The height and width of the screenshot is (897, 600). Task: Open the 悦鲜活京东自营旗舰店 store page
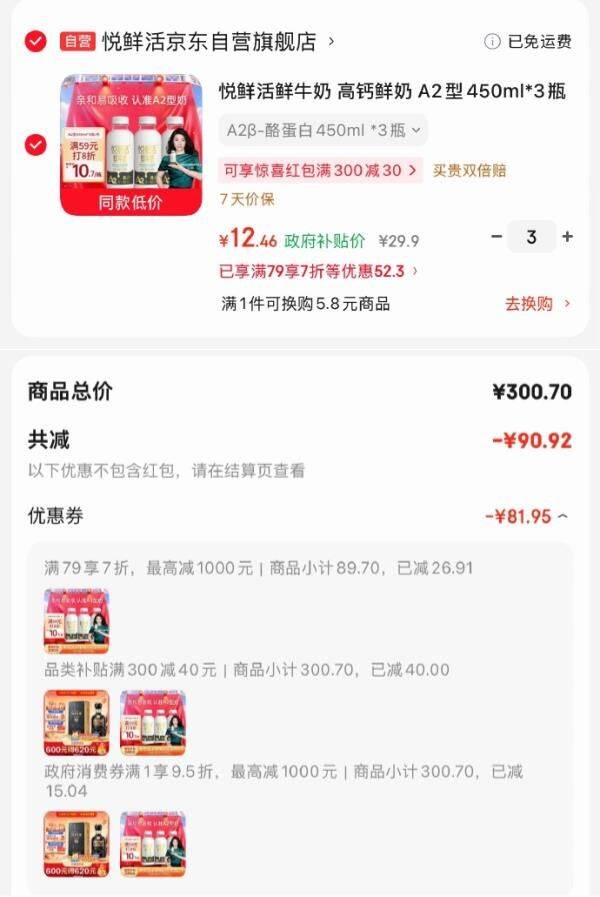(x=218, y=41)
